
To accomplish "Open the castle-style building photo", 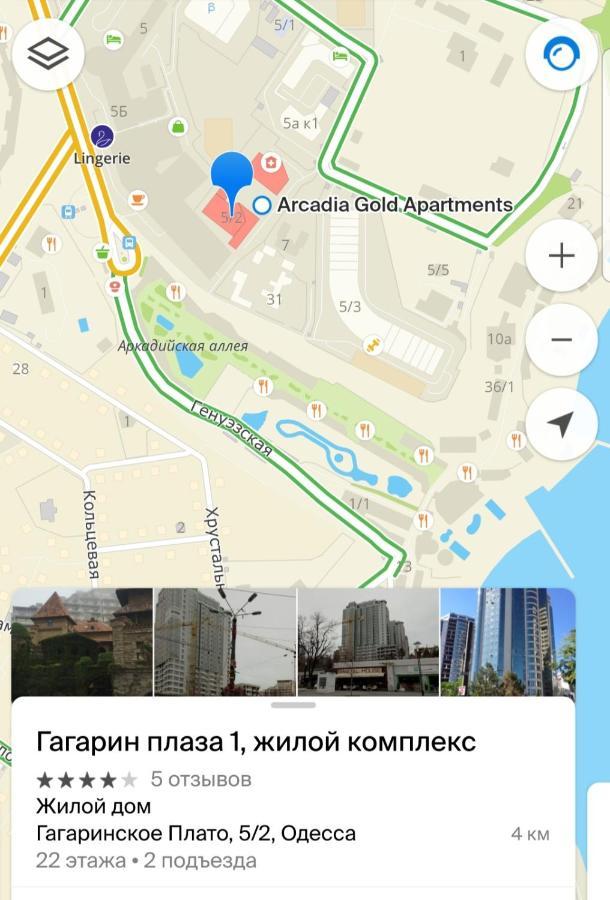I will 81,641.
